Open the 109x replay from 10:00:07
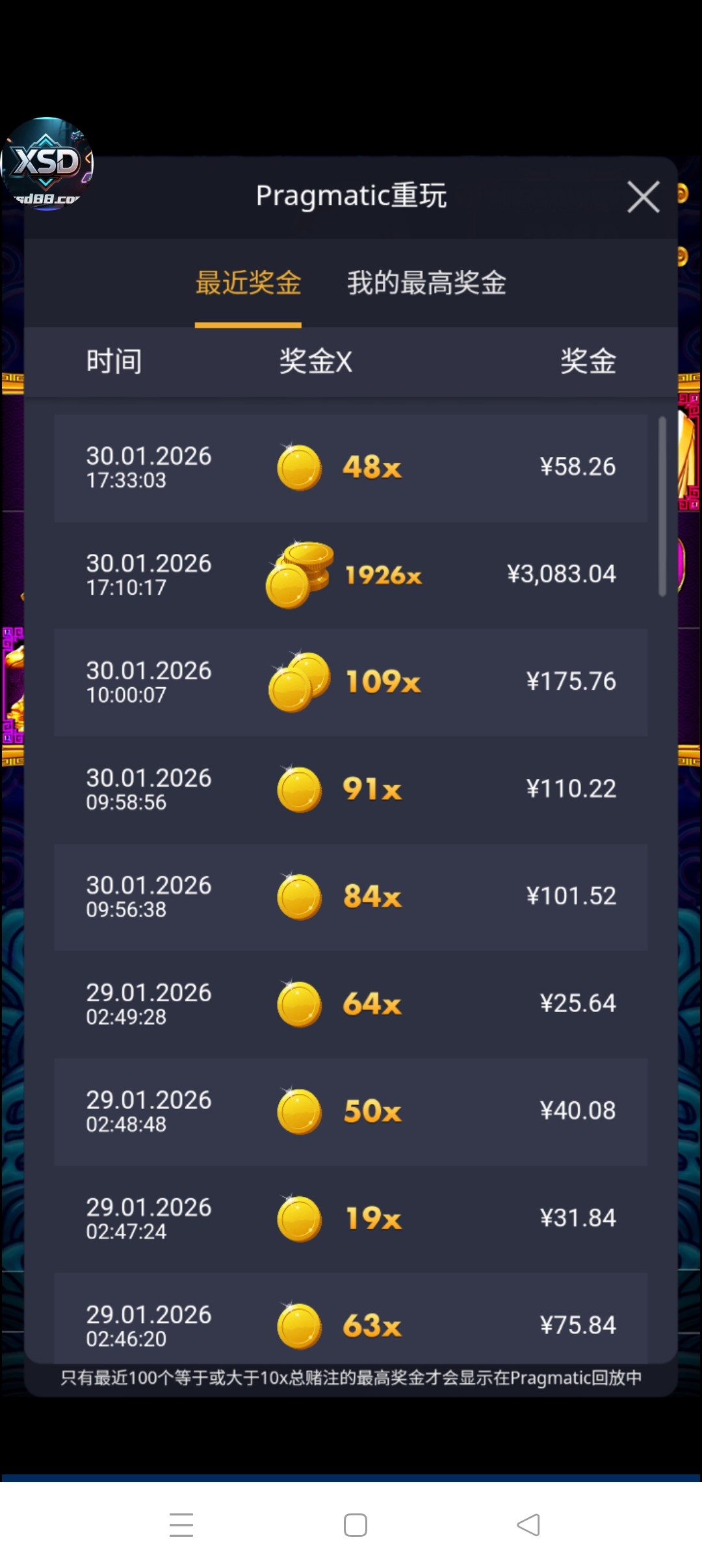 pos(351,683)
